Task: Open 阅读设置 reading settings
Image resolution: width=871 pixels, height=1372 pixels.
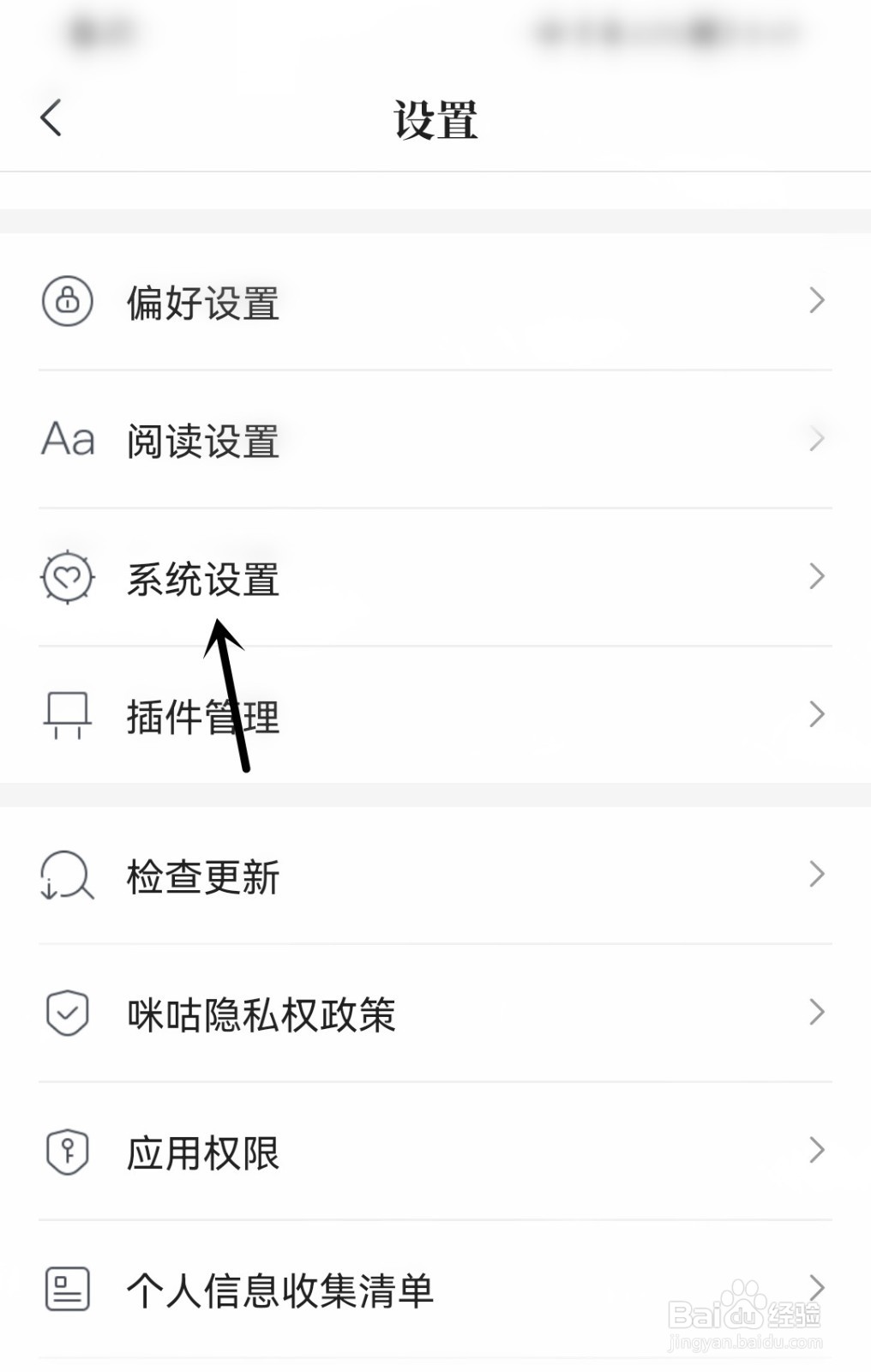Action: 435,440
